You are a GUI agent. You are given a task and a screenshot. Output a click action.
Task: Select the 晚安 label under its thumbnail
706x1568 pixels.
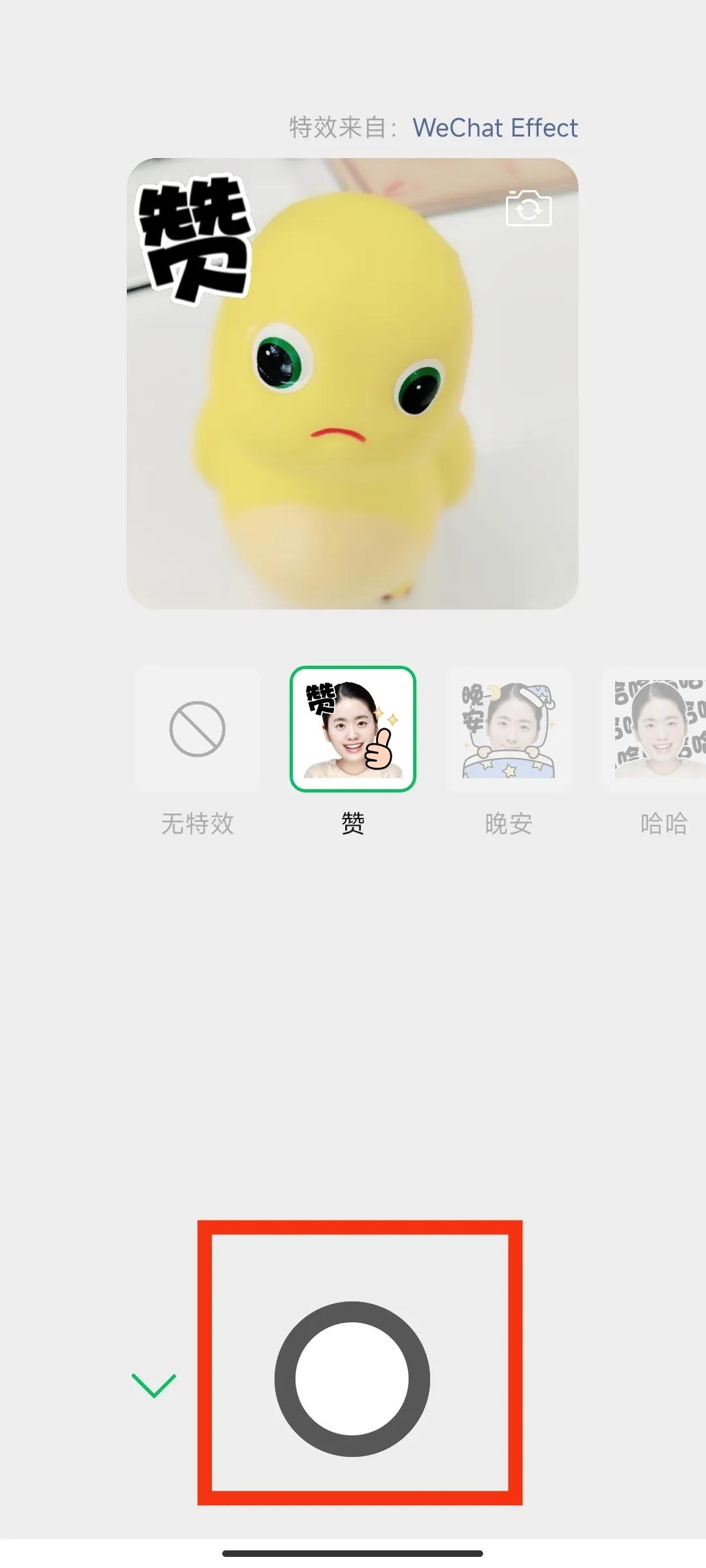pyautogui.click(x=509, y=825)
